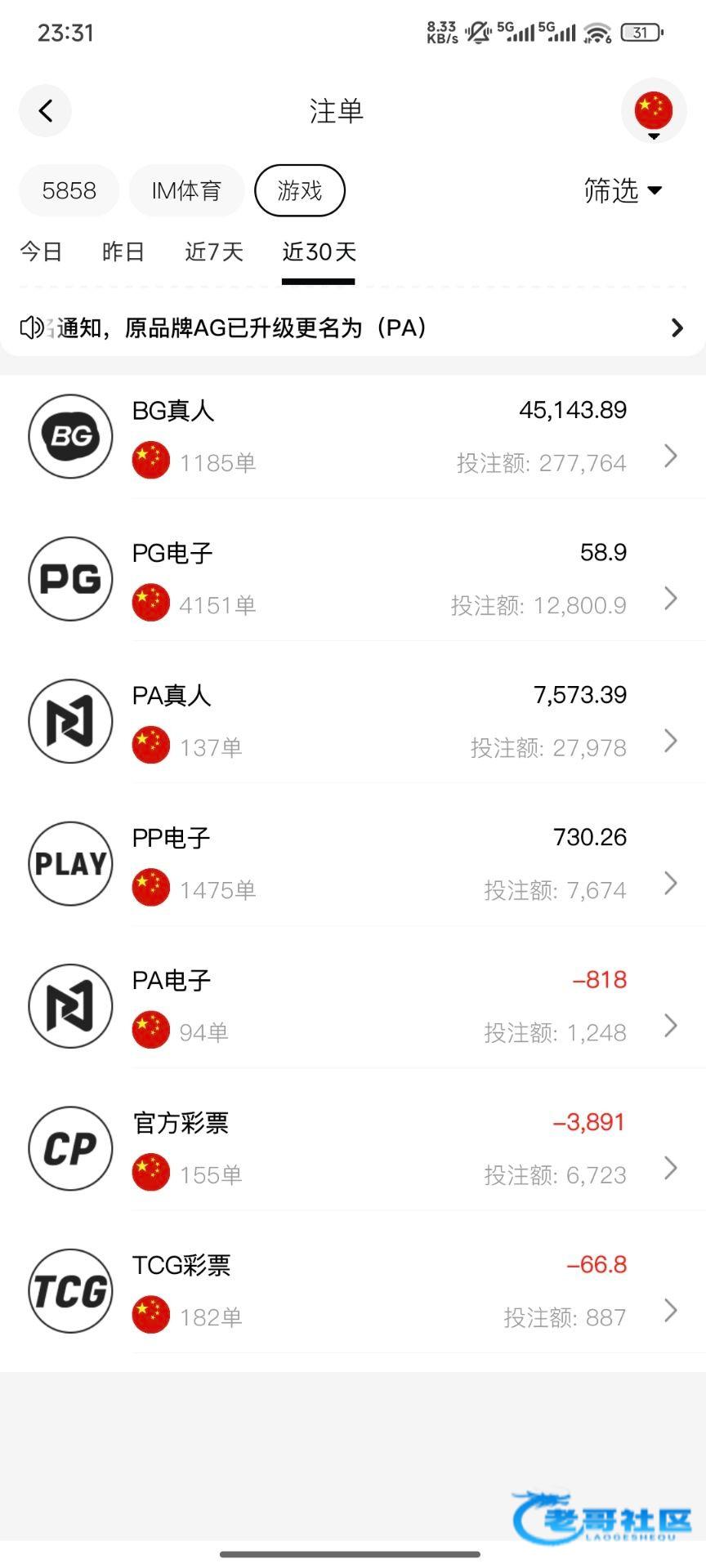This screenshot has width=706, height=1568.
Task: Switch to the 昨日 tab
Action: (123, 252)
